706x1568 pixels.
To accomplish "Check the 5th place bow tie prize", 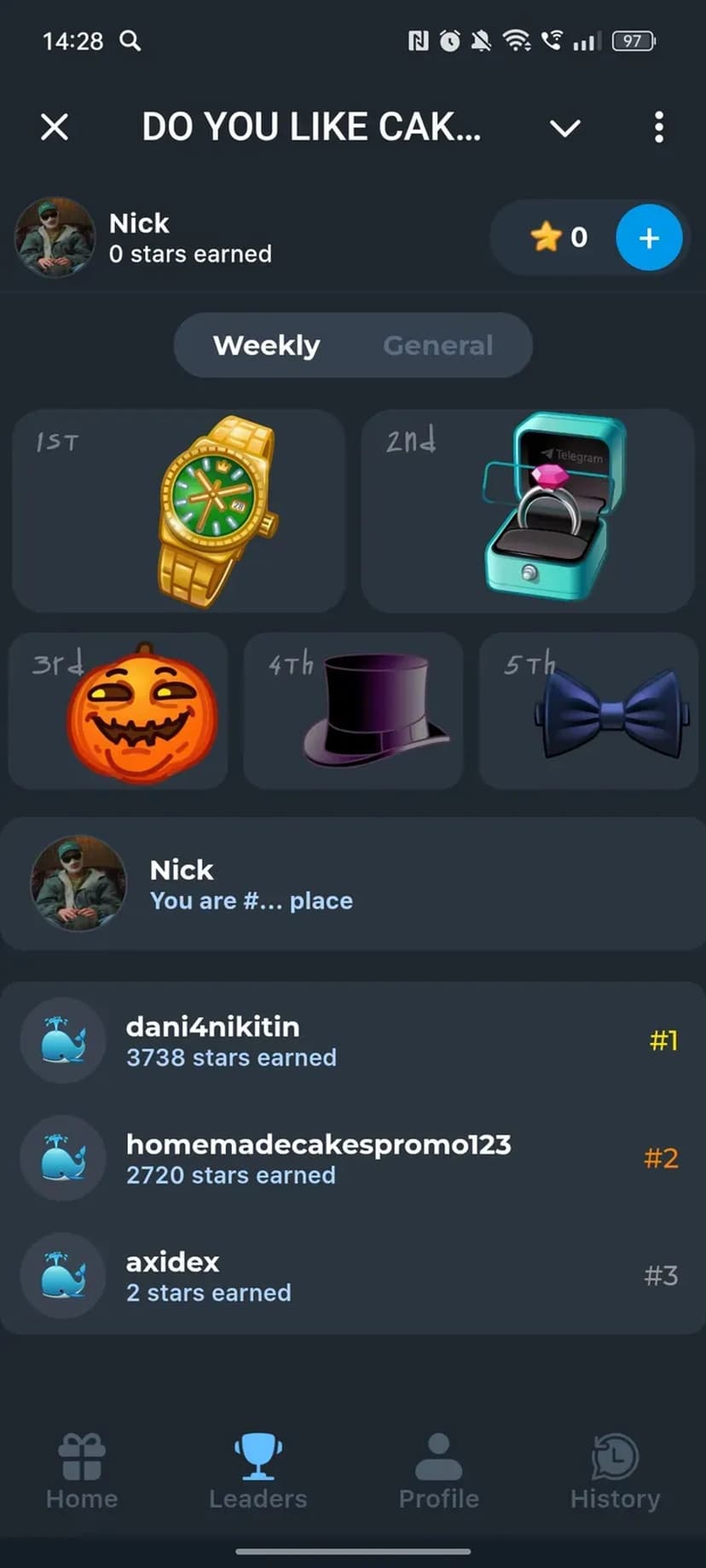I will (x=588, y=712).
